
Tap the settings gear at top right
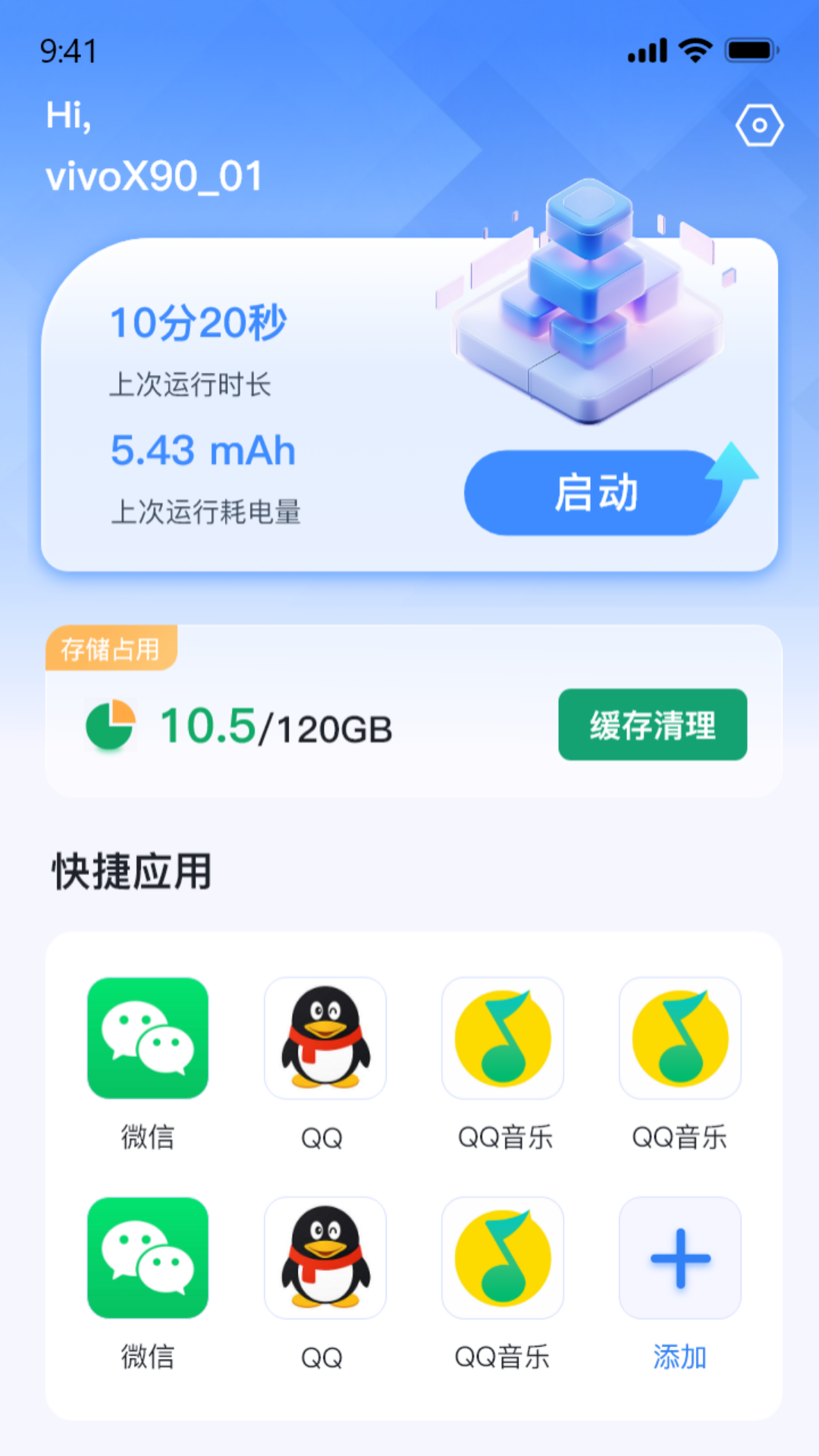[761, 124]
